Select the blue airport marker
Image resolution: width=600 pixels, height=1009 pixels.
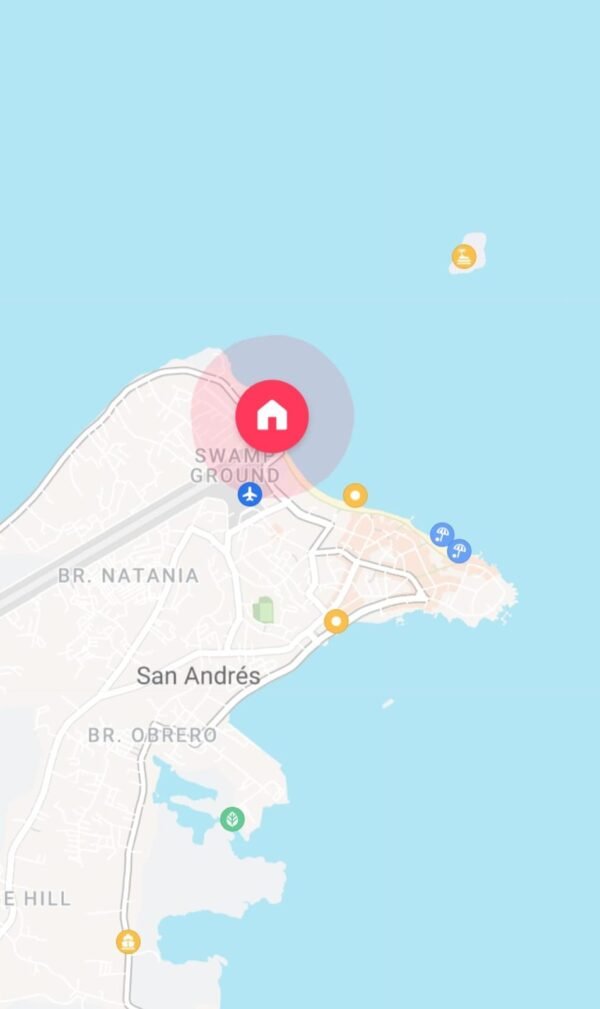250,494
